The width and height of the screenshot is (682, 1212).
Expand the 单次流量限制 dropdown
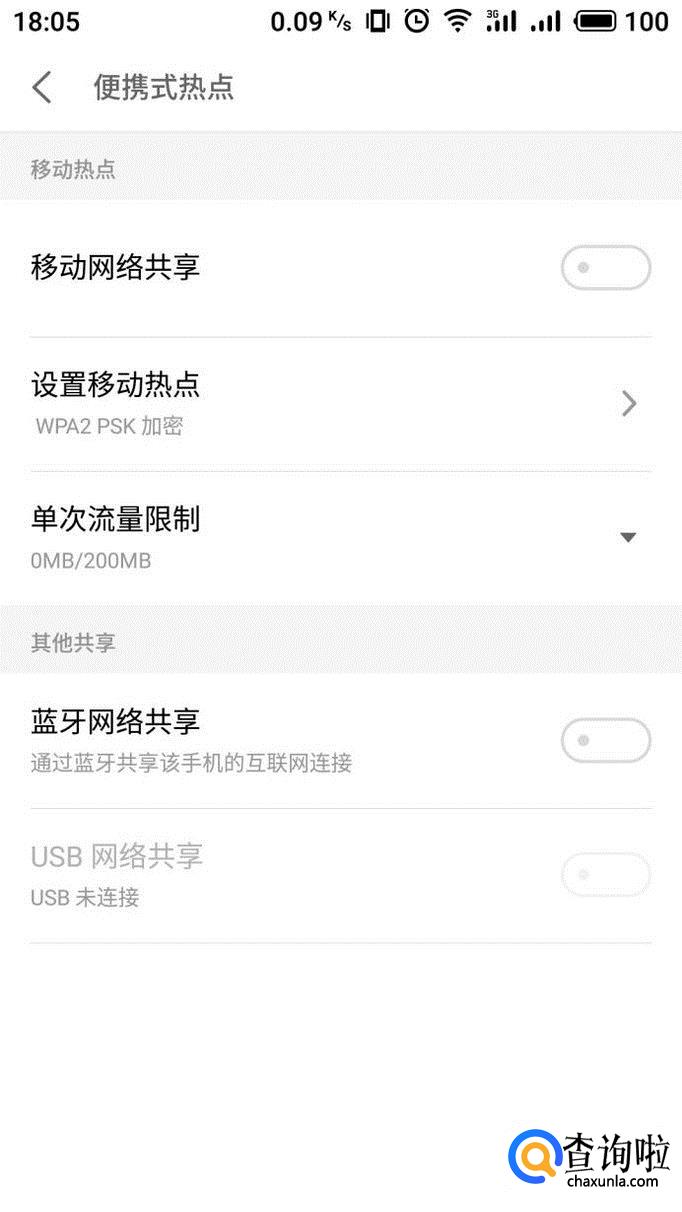coord(627,537)
